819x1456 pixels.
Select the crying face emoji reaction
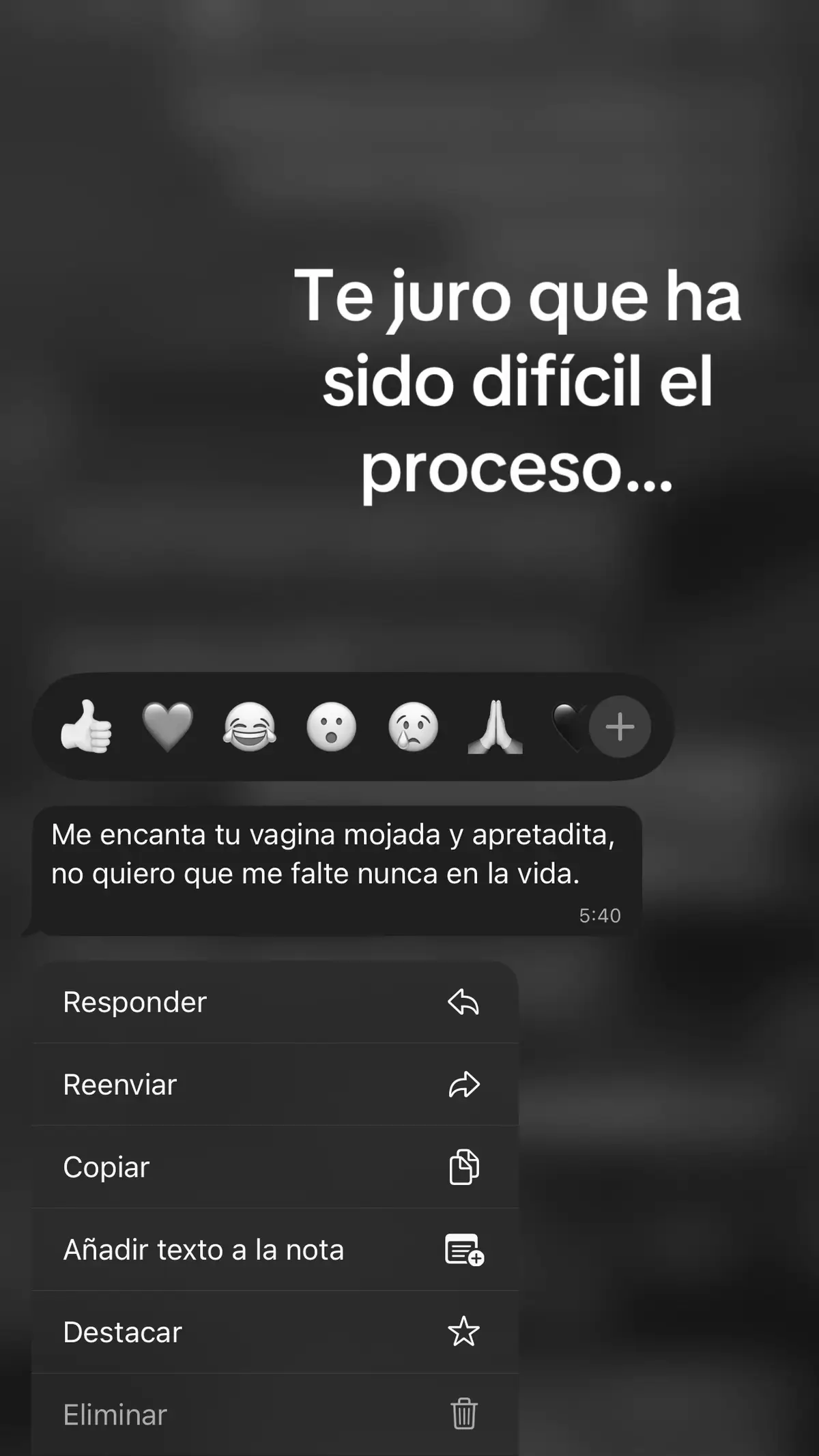(x=411, y=728)
